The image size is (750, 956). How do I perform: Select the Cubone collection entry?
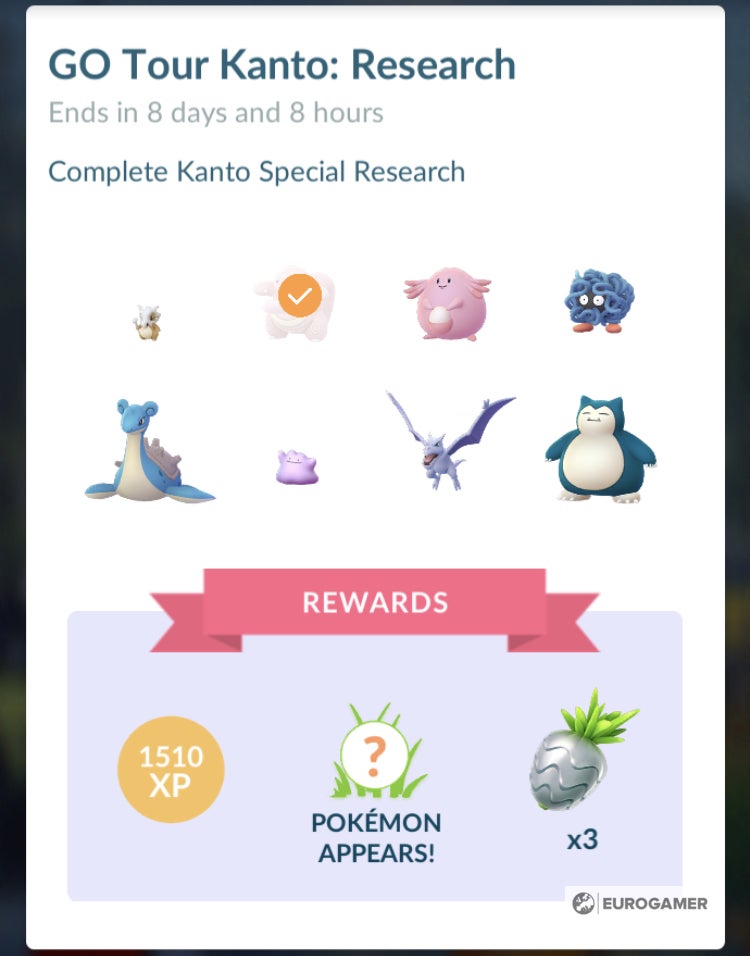tap(147, 322)
